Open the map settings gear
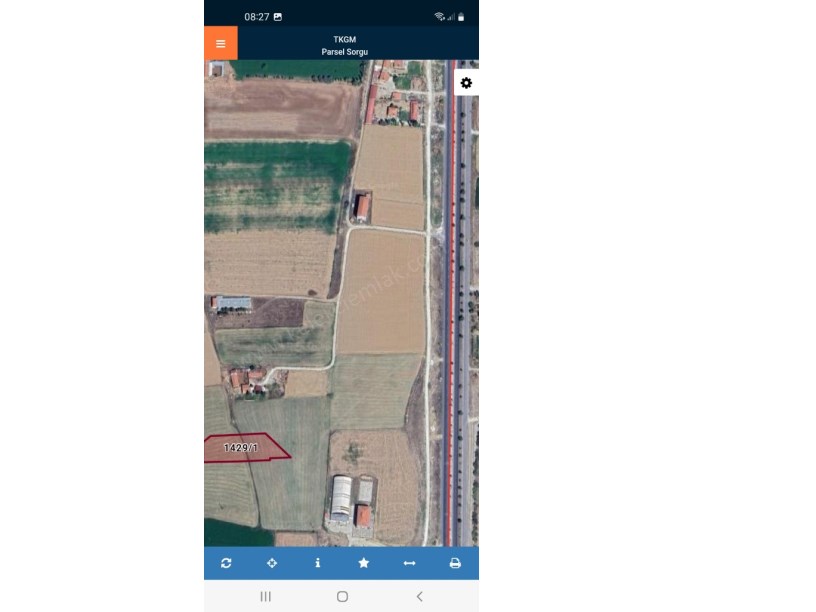Viewport: 816px width, 612px height. click(x=466, y=83)
